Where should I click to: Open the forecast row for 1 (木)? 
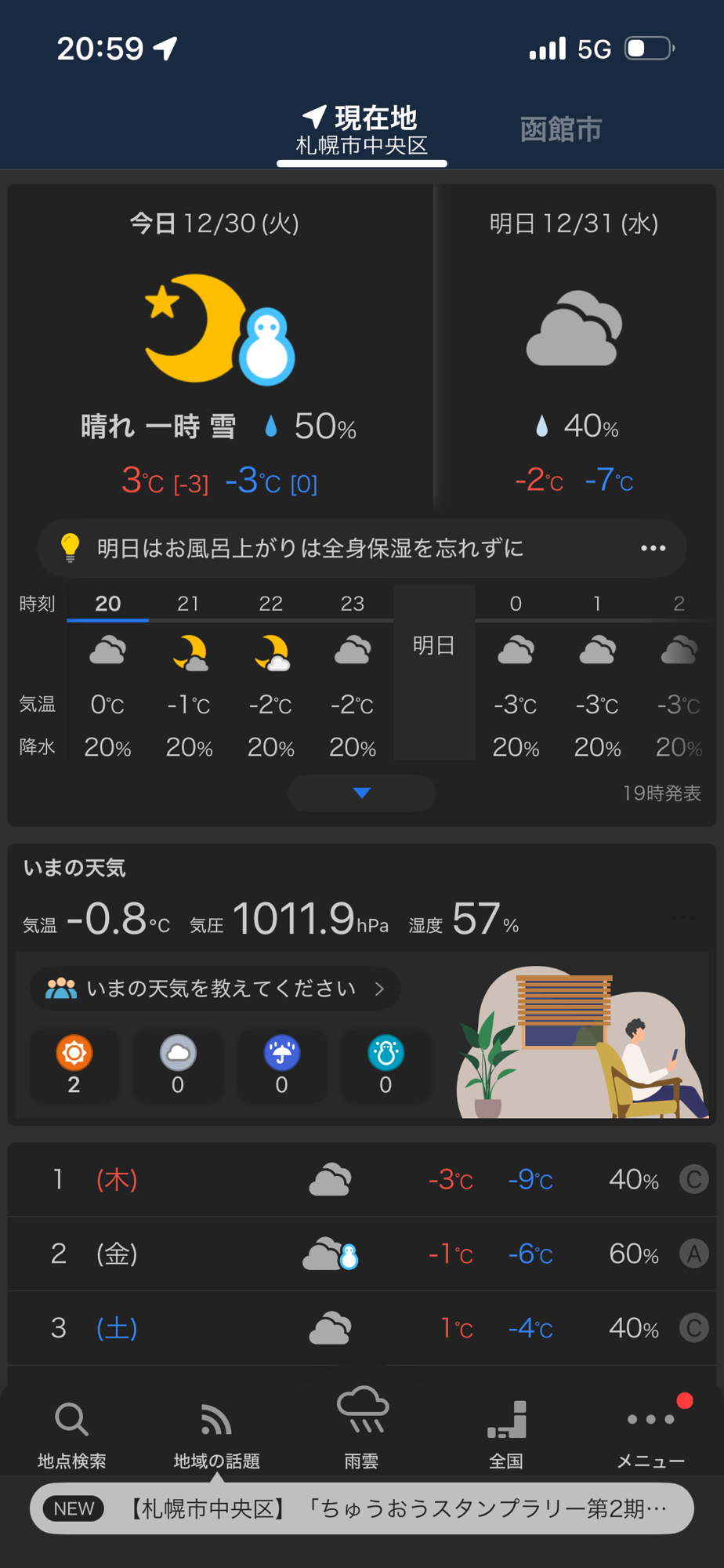coord(361,1179)
